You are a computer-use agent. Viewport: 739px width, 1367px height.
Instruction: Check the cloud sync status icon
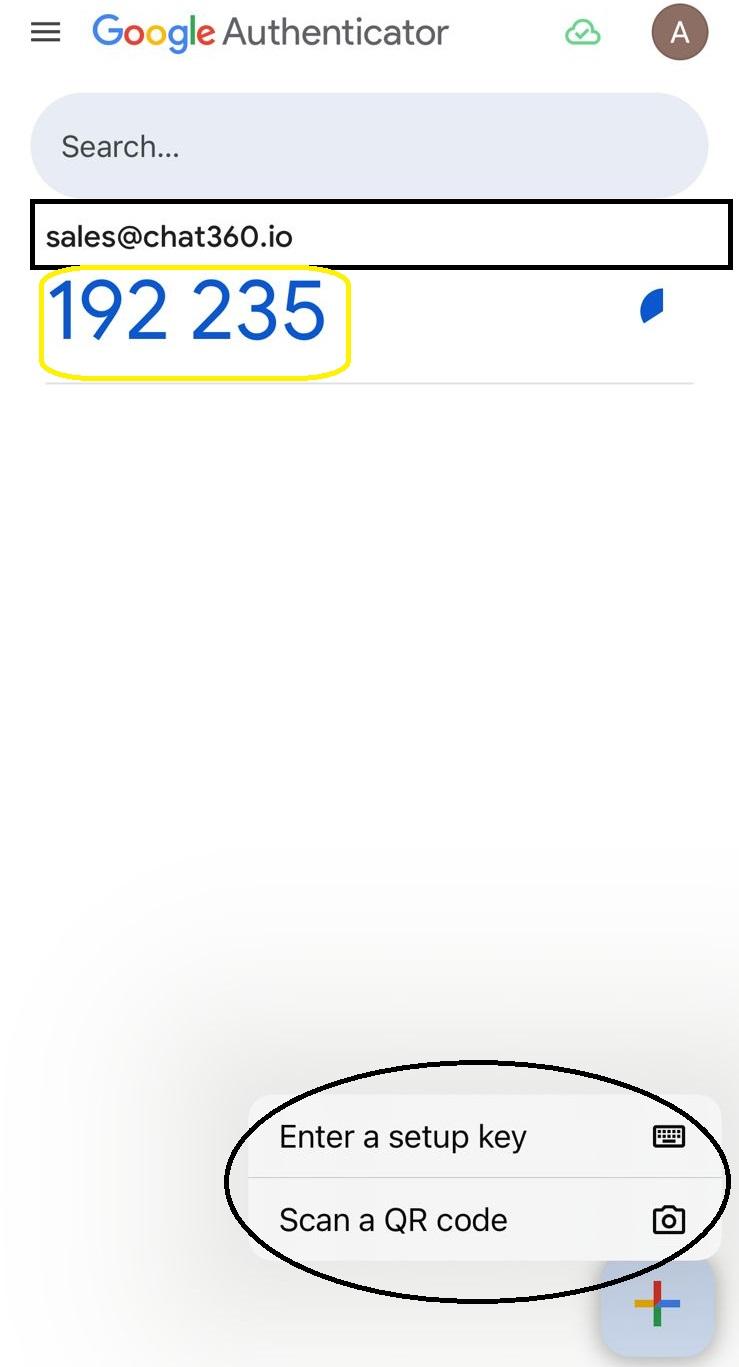pyautogui.click(x=582, y=33)
